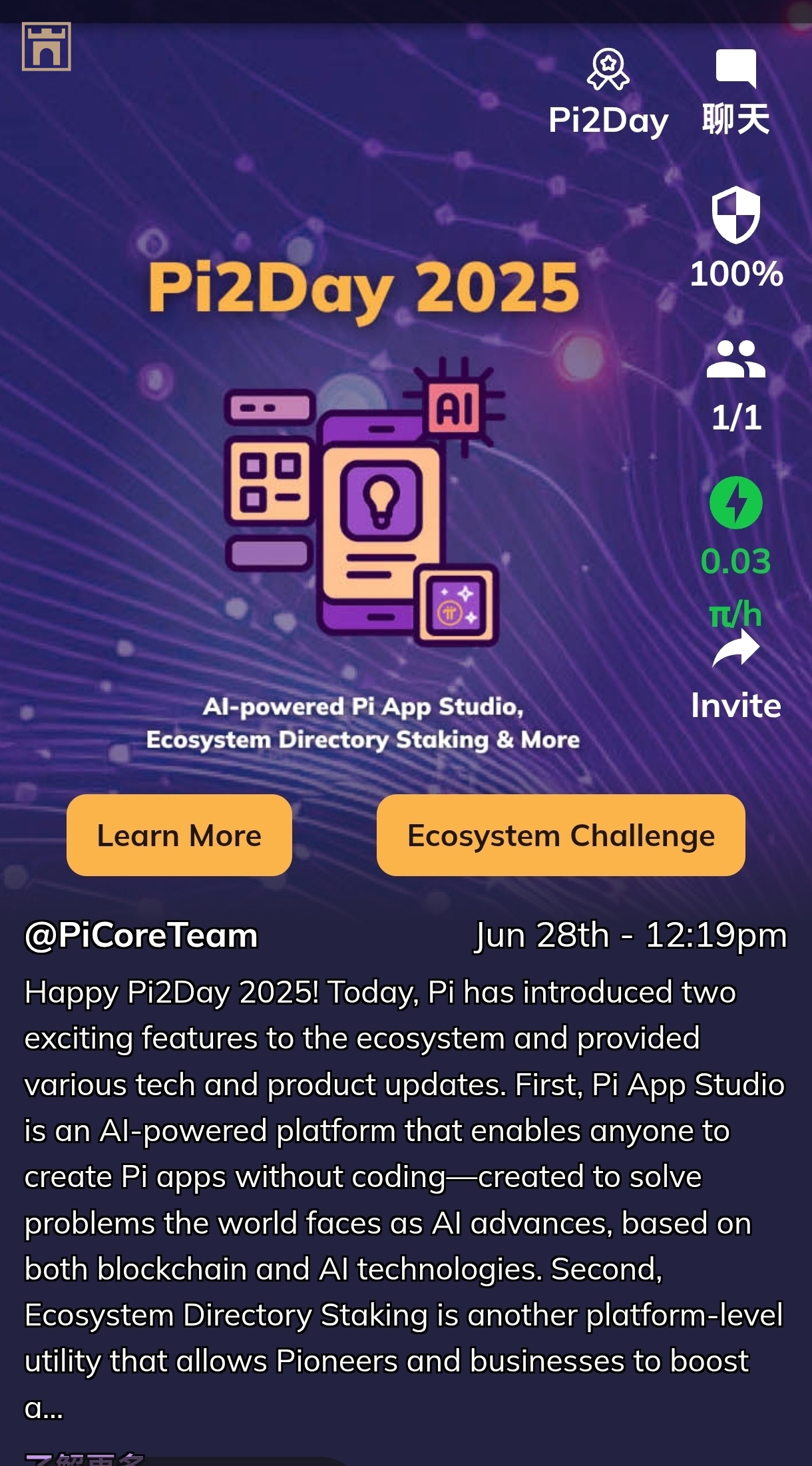Viewport: 812px width, 1466px height.
Task: Open the 聊天 chat section
Action: [735, 93]
